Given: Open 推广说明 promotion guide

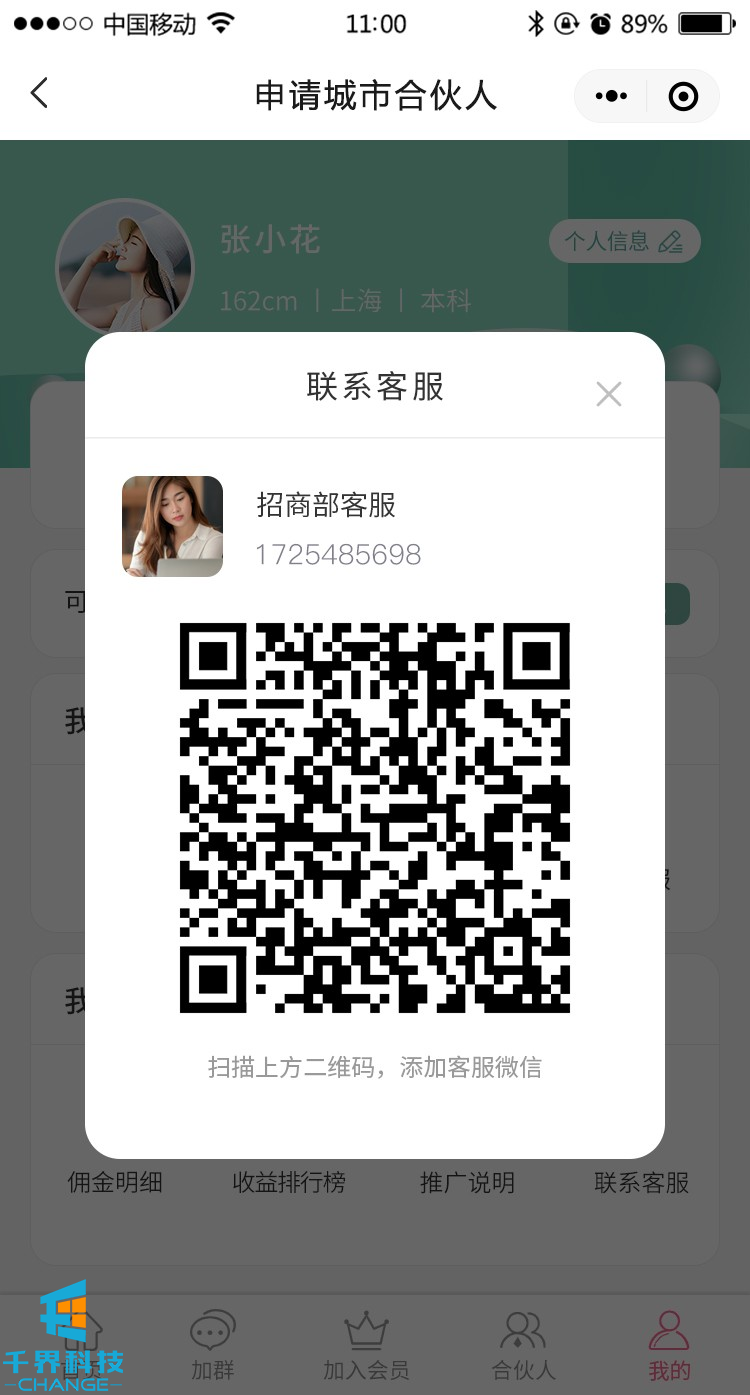Looking at the screenshot, I should (x=467, y=1183).
